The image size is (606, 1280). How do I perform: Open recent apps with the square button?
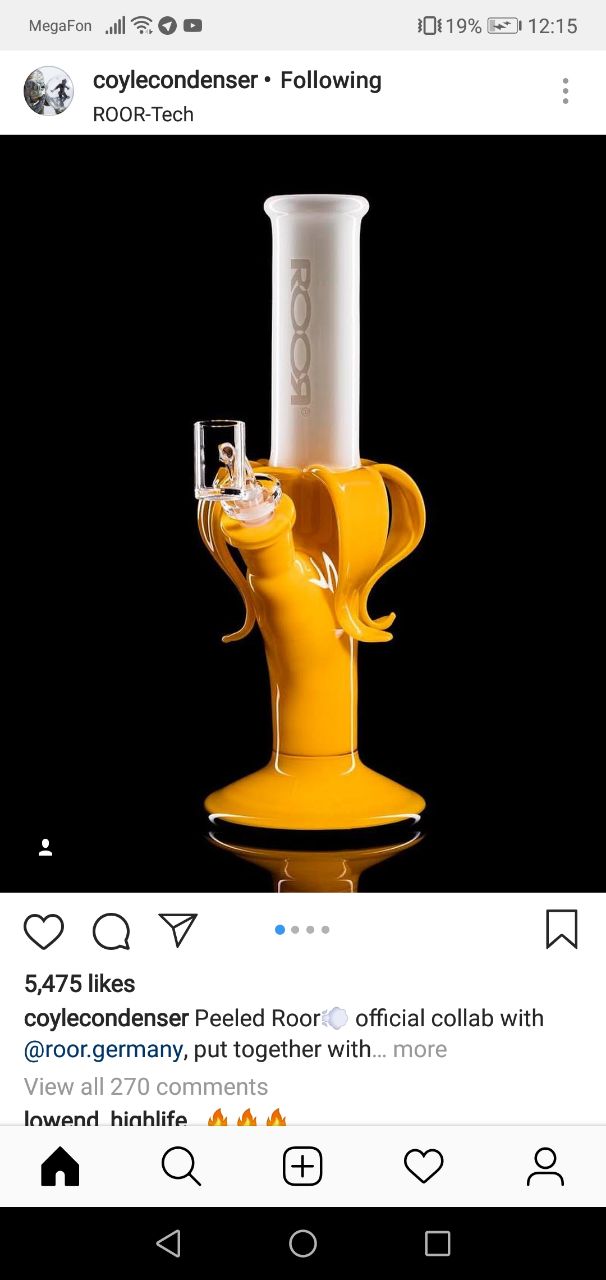(x=437, y=1243)
